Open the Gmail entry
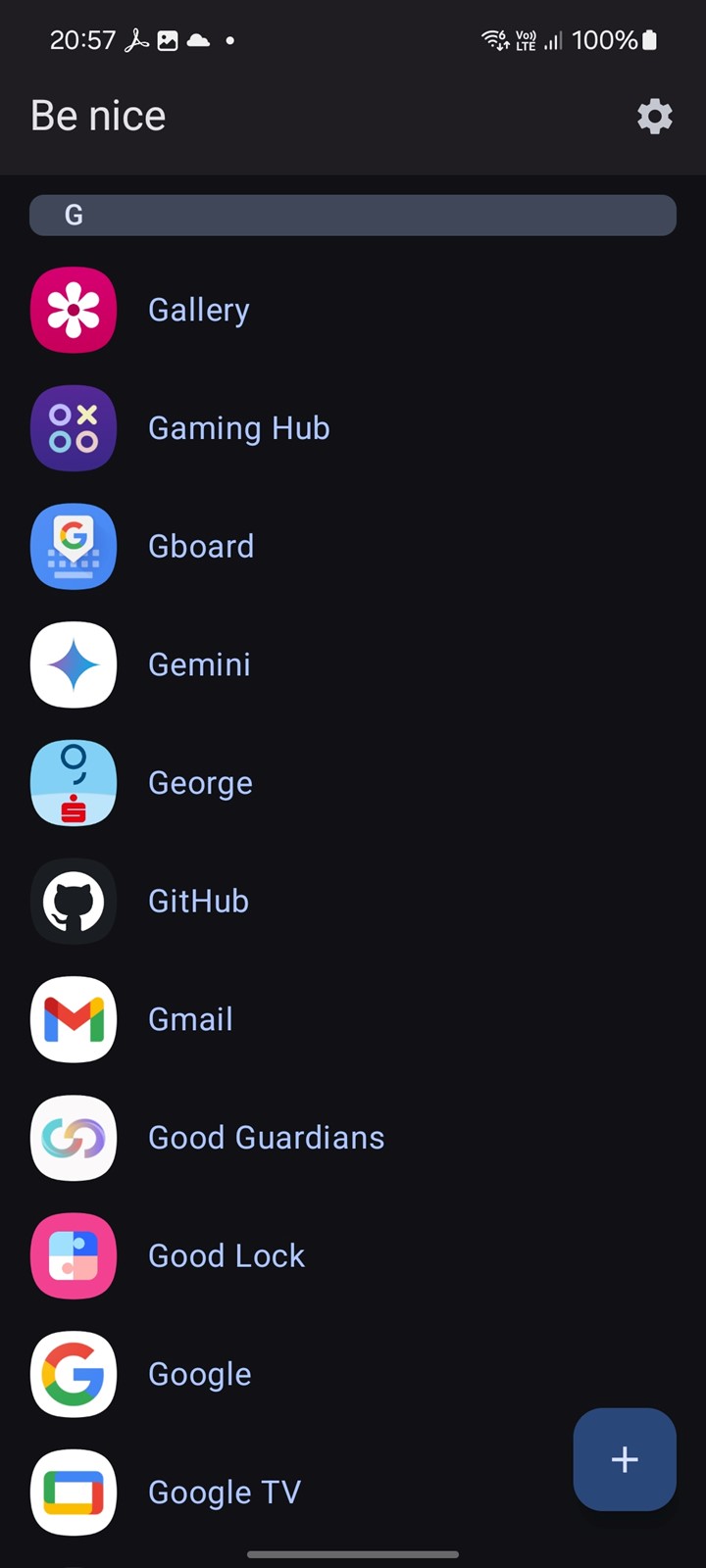706x1568 pixels. 353,1019
